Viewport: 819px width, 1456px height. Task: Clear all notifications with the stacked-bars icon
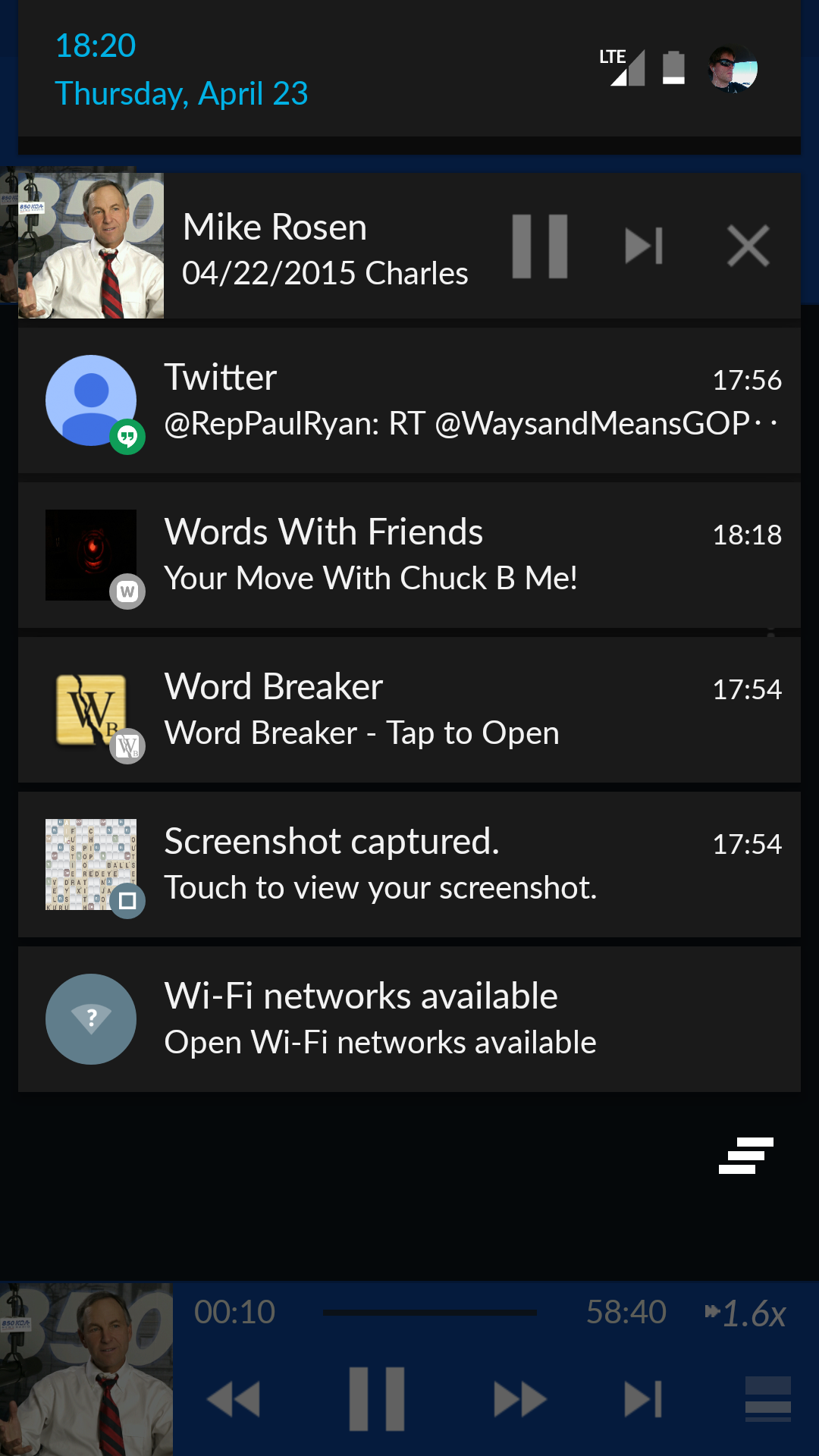(x=746, y=1156)
